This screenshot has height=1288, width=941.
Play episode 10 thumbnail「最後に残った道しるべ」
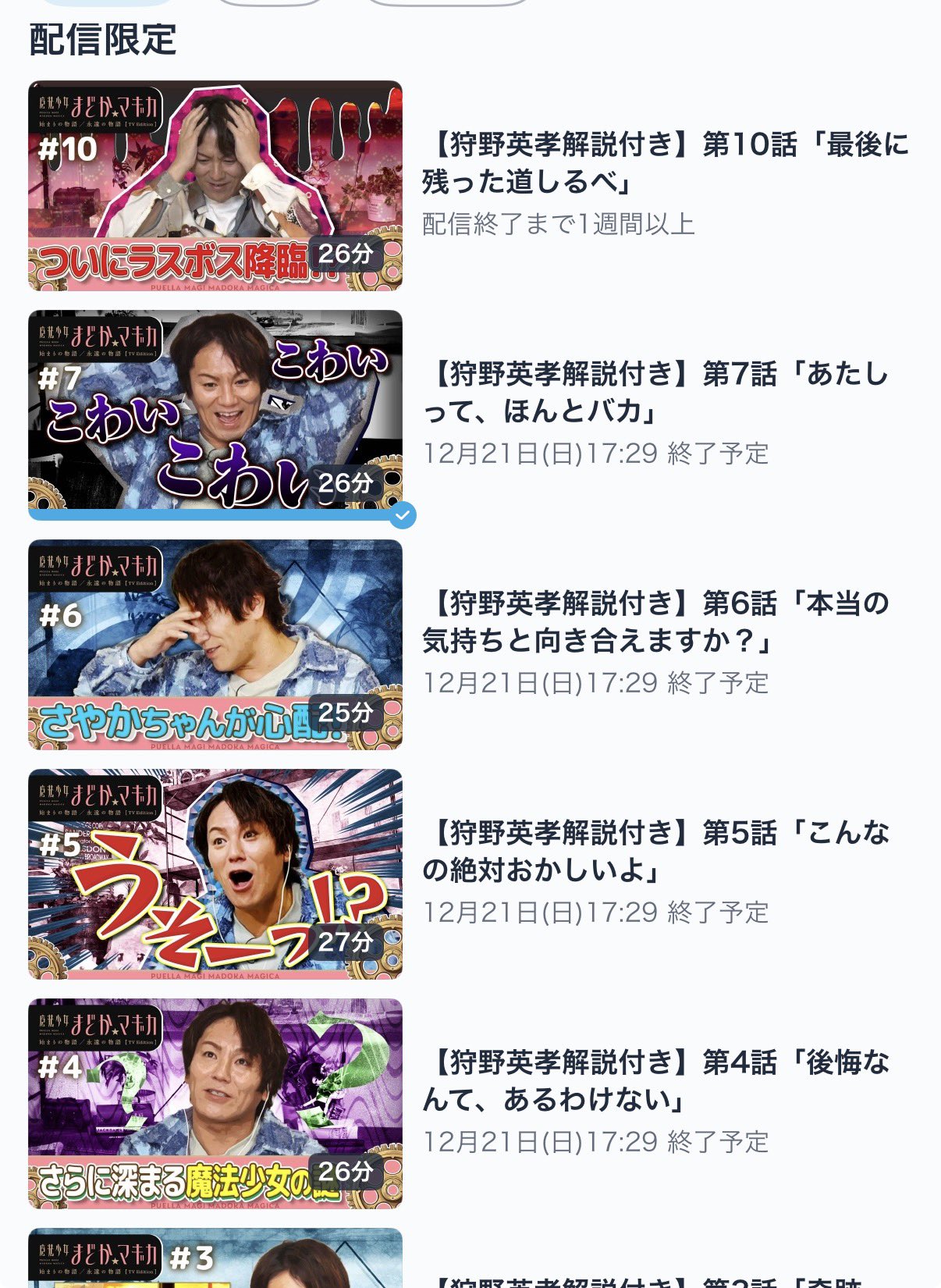pos(215,186)
